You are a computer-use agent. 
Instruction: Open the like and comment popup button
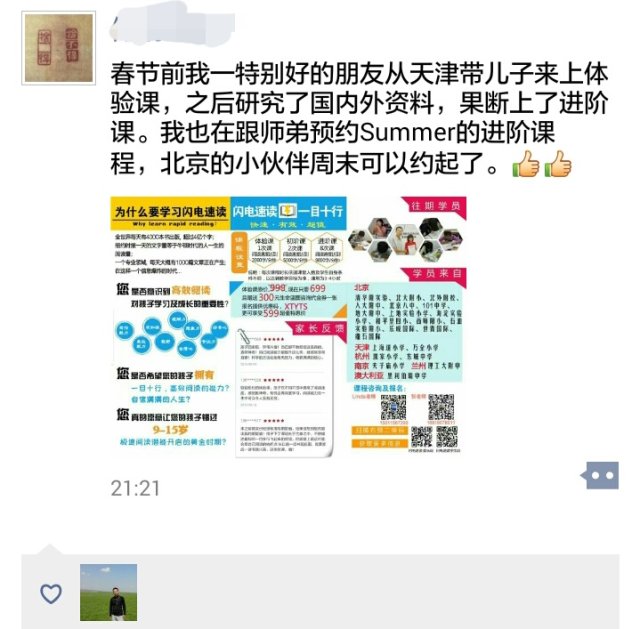click(x=601, y=475)
